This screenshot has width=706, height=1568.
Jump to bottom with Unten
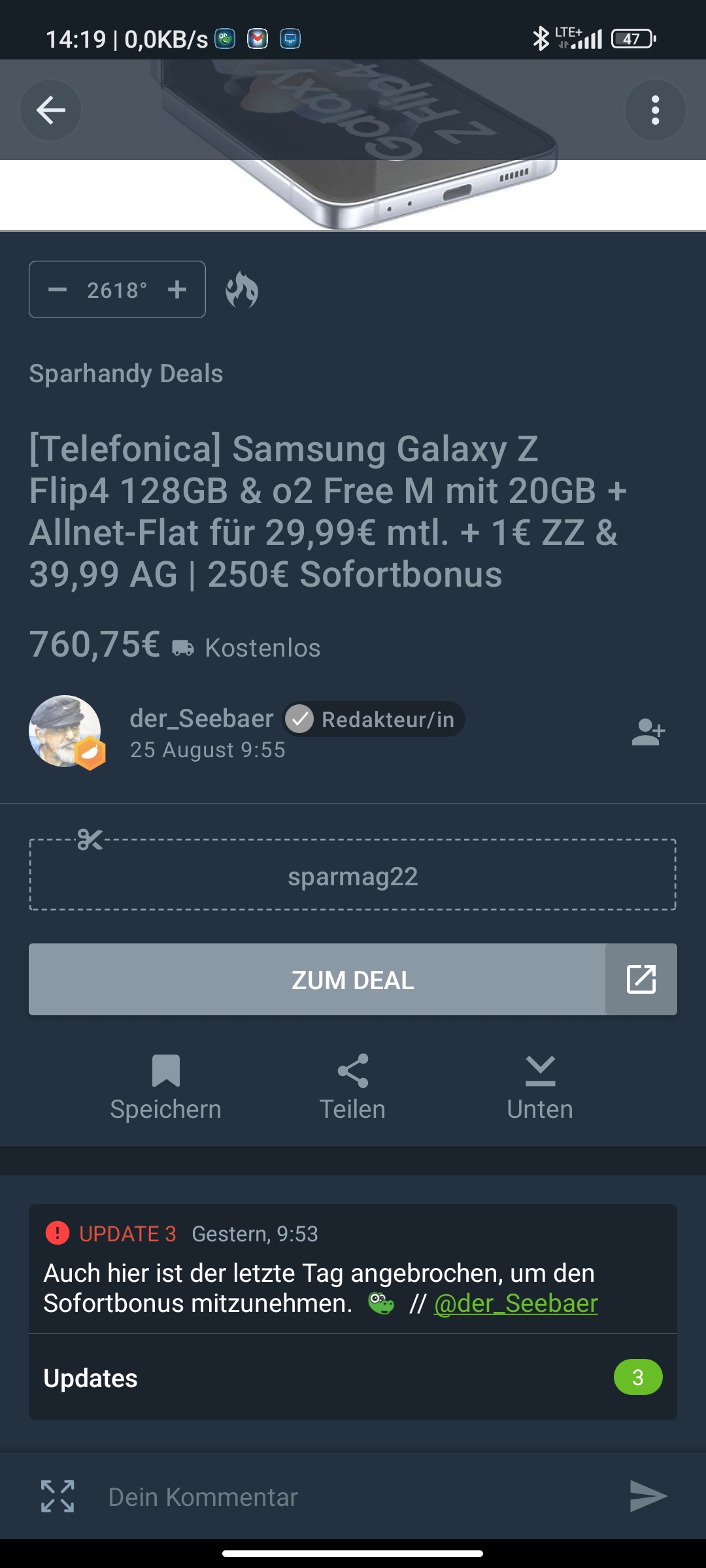pos(540,1087)
